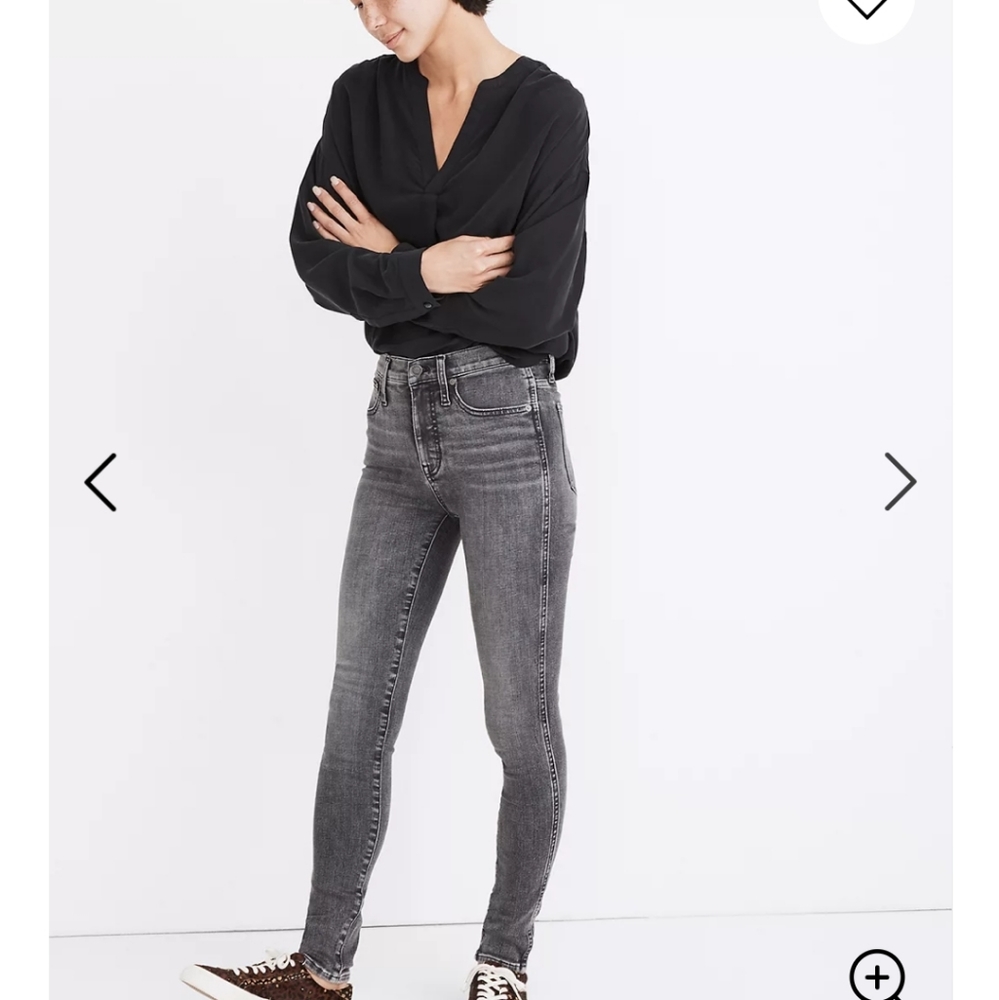Screen dimensions: 999x1000
Task: Open next gallery image via right chevron
Action: (x=901, y=482)
